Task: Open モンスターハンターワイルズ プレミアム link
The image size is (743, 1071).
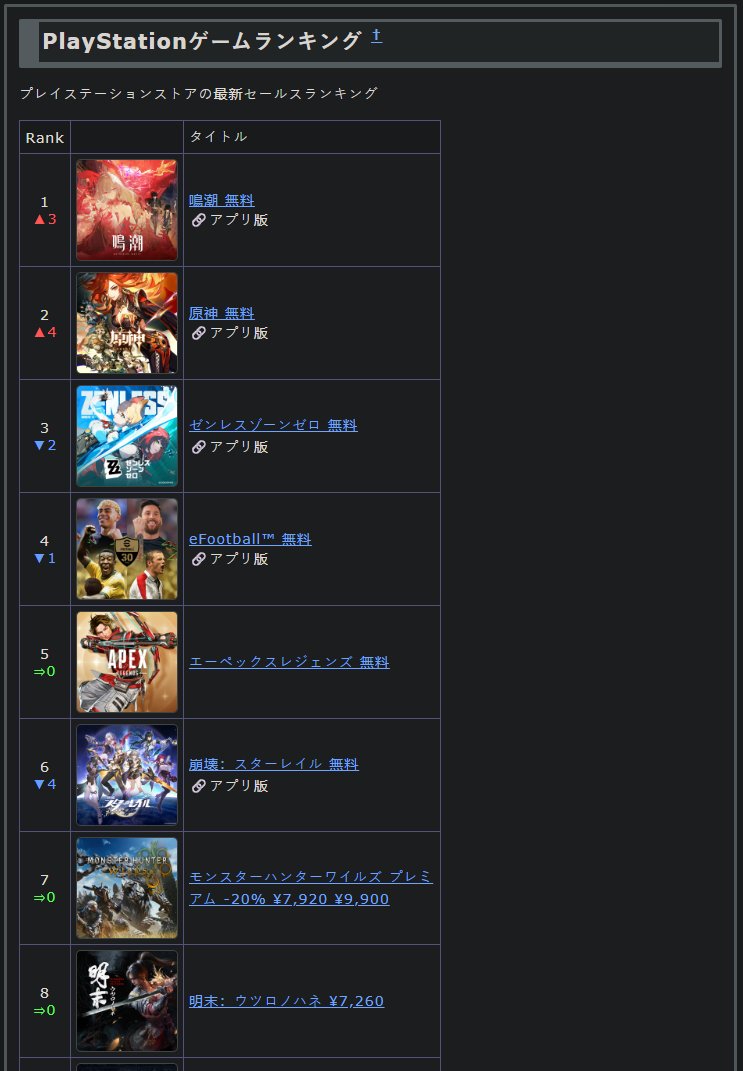Action: click(311, 888)
